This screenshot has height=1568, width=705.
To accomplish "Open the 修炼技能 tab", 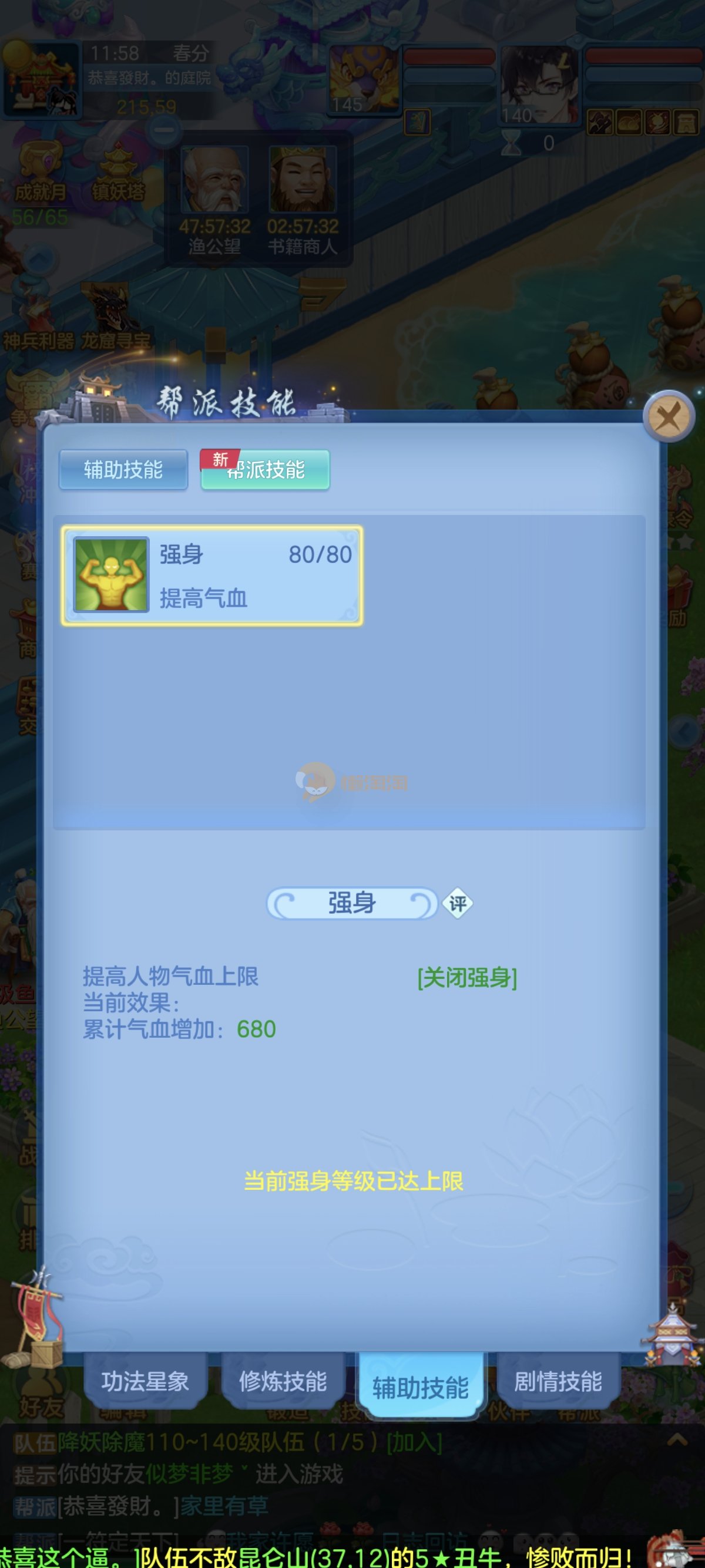I will point(283,1381).
